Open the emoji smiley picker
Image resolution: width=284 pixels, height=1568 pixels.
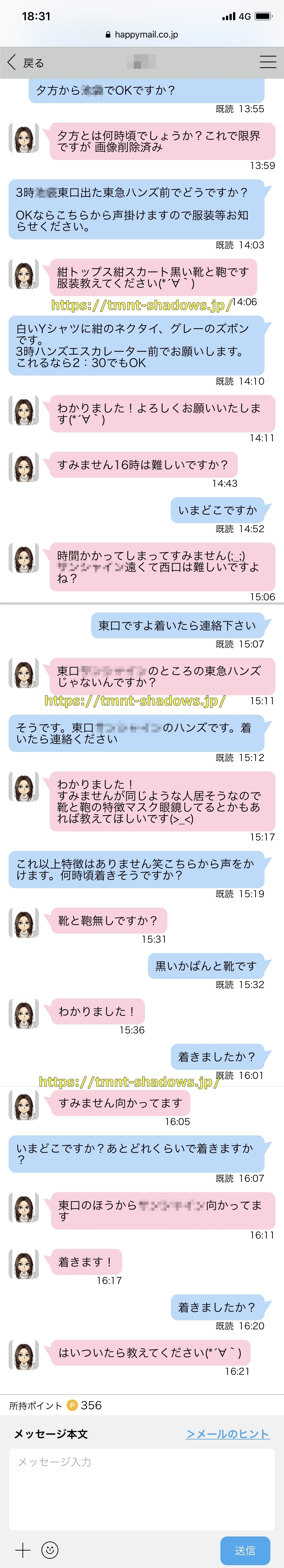[50, 1550]
